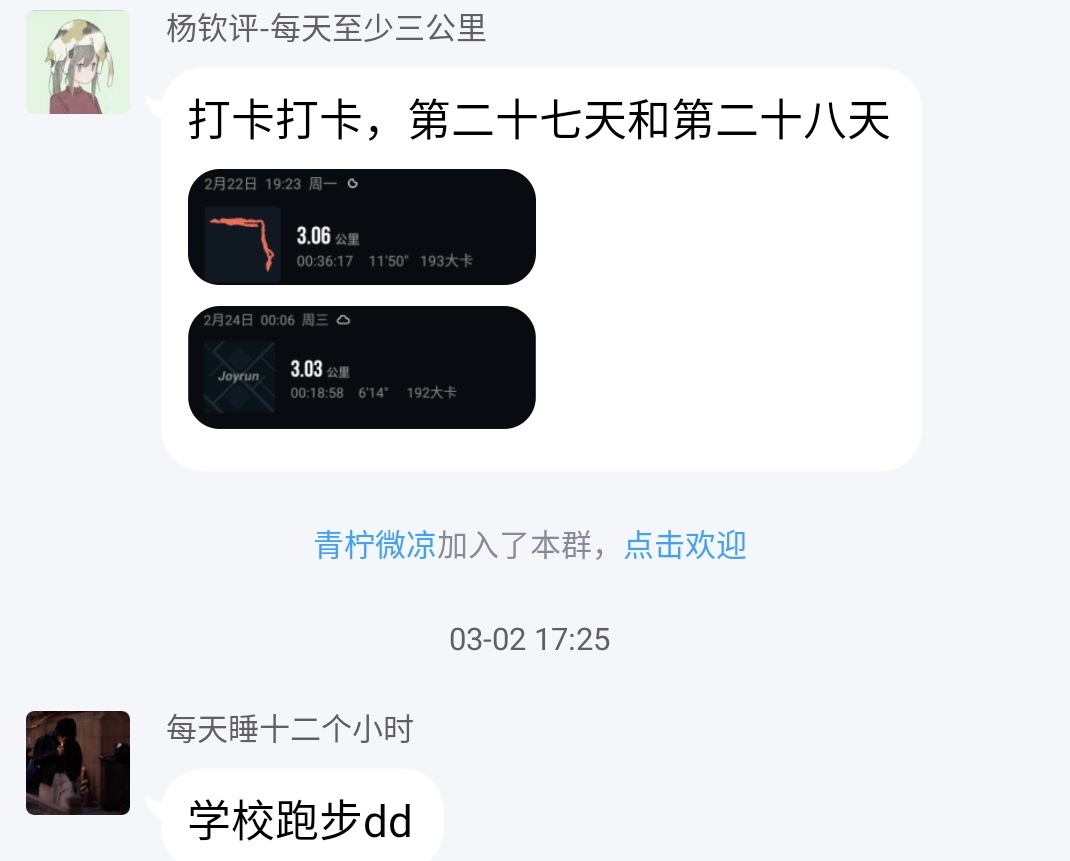This screenshot has width=1070, height=861.
Task: Open avatar of 每天睡十二个小时
Action: click(x=77, y=762)
